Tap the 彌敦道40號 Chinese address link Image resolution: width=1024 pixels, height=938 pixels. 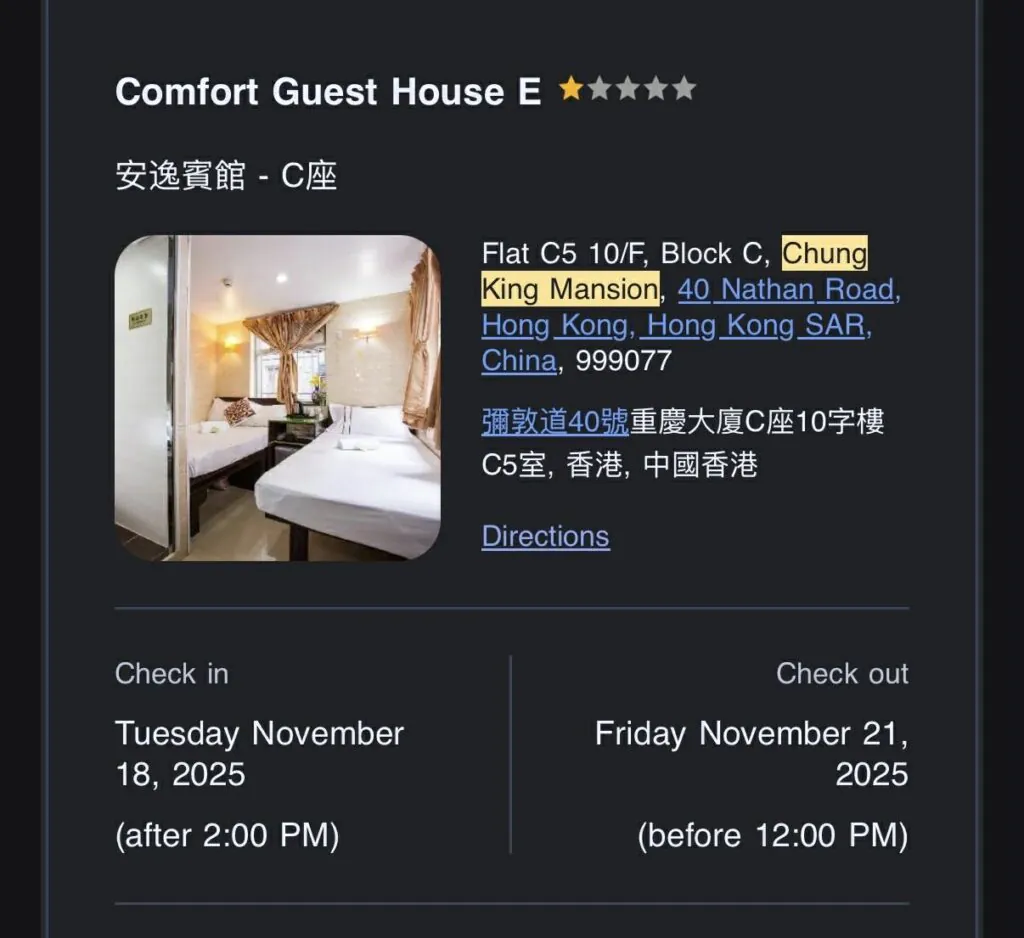tap(555, 423)
